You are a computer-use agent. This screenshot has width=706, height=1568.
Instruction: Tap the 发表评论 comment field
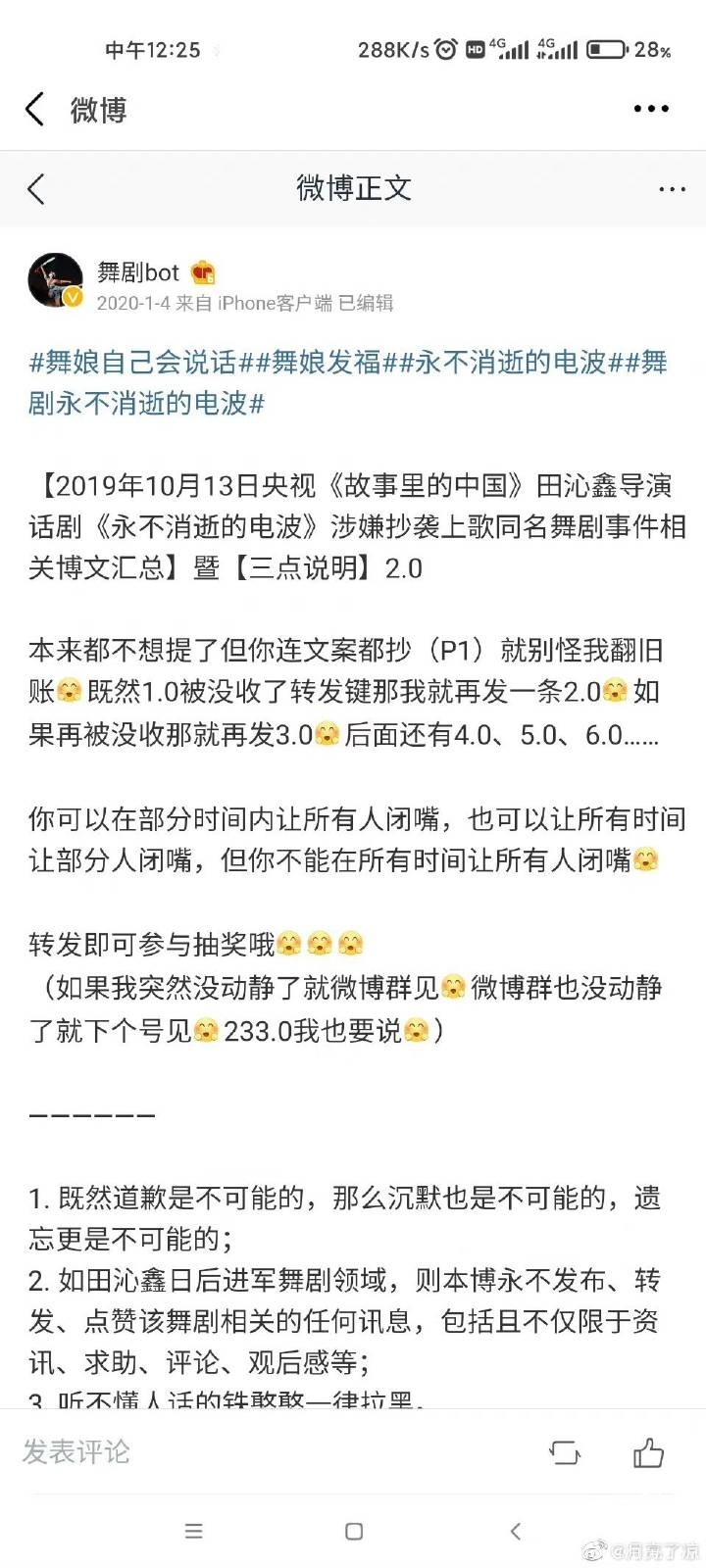click(x=76, y=1451)
